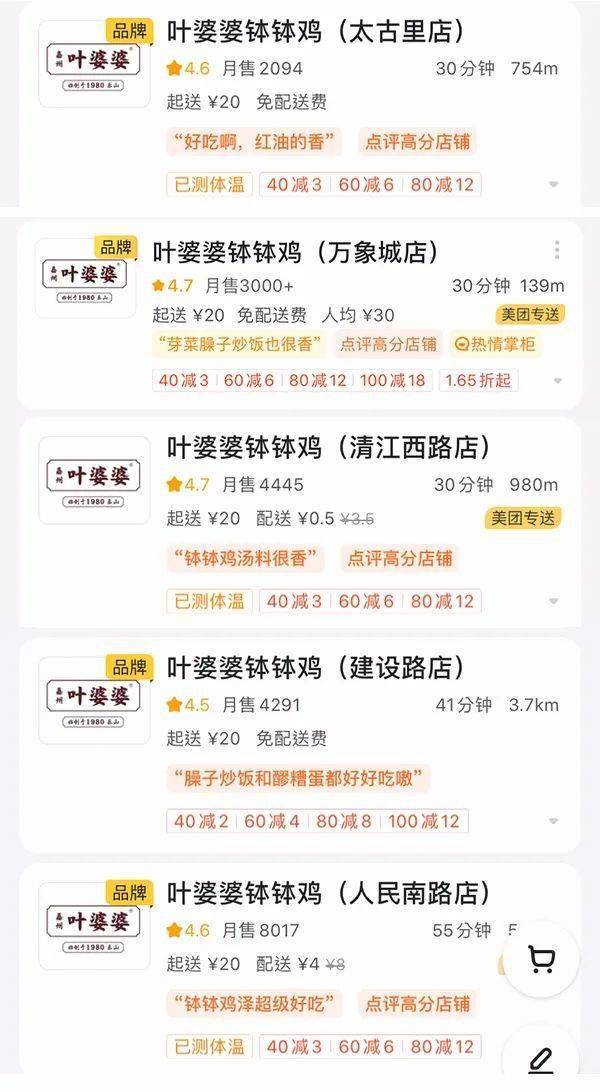Image resolution: width=600 pixels, height=1092 pixels.
Task: Expand discount tags for 建设路店
Action: tap(553, 821)
